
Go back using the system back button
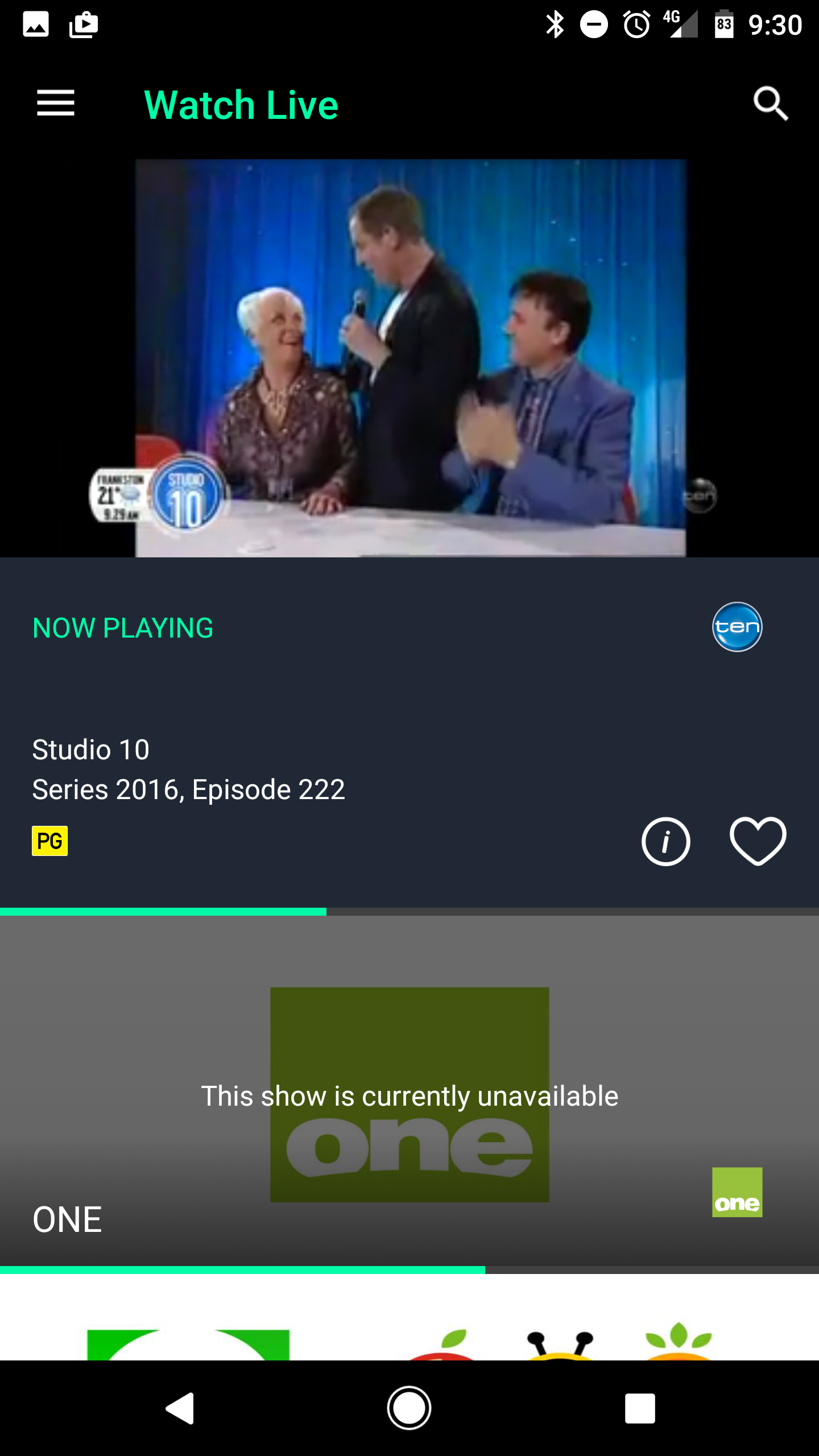(180, 1408)
